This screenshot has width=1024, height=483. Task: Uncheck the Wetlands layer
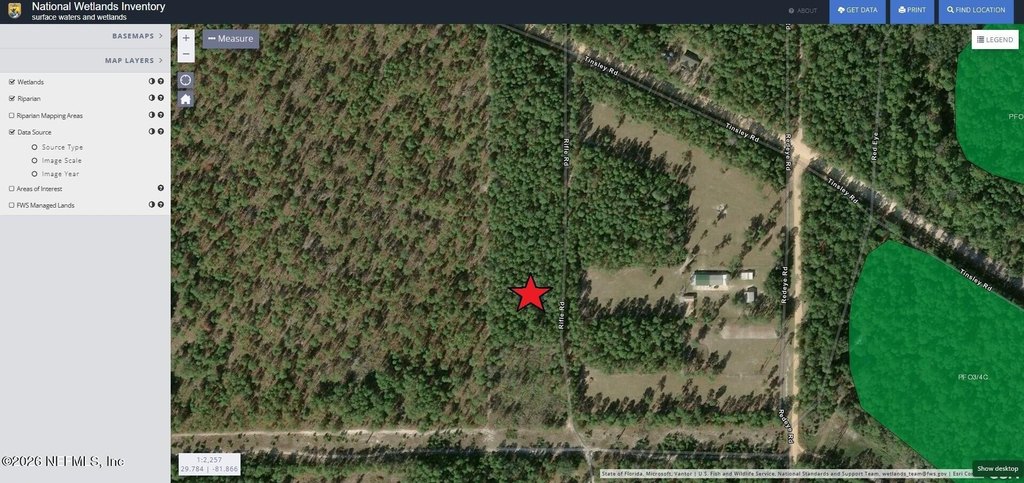(x=12, y=82)
